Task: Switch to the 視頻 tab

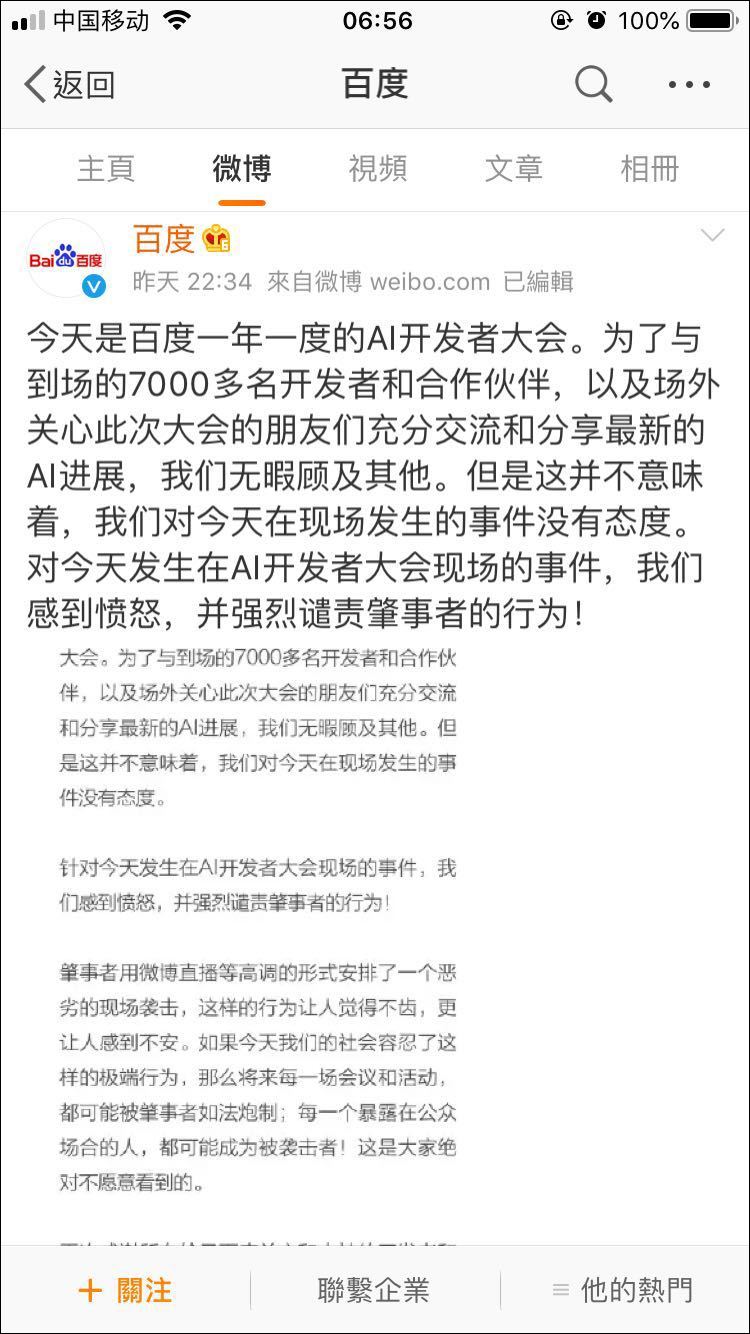Action: (377, 169)
